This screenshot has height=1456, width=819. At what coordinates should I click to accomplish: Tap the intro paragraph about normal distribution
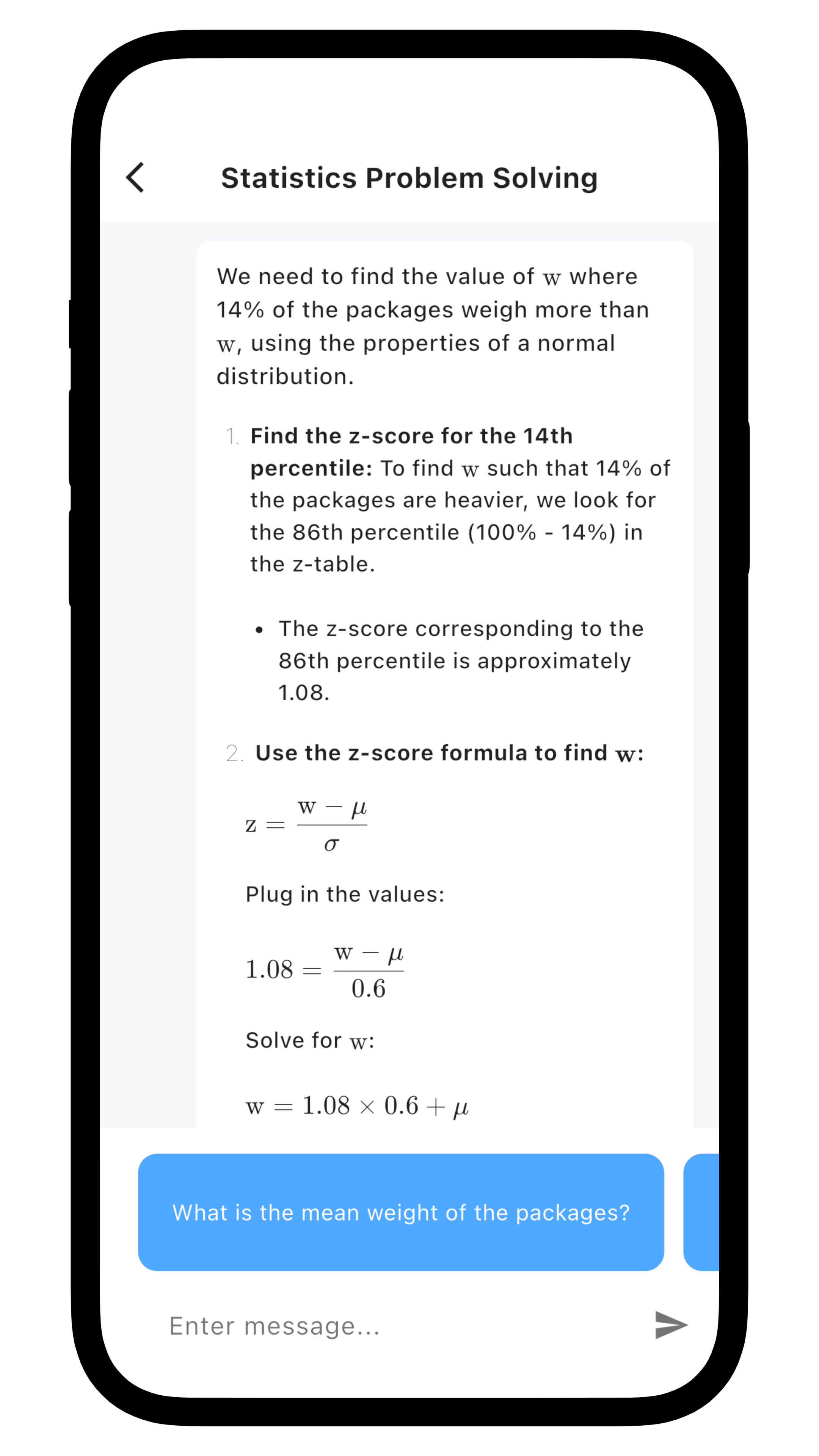click(432, 325)
